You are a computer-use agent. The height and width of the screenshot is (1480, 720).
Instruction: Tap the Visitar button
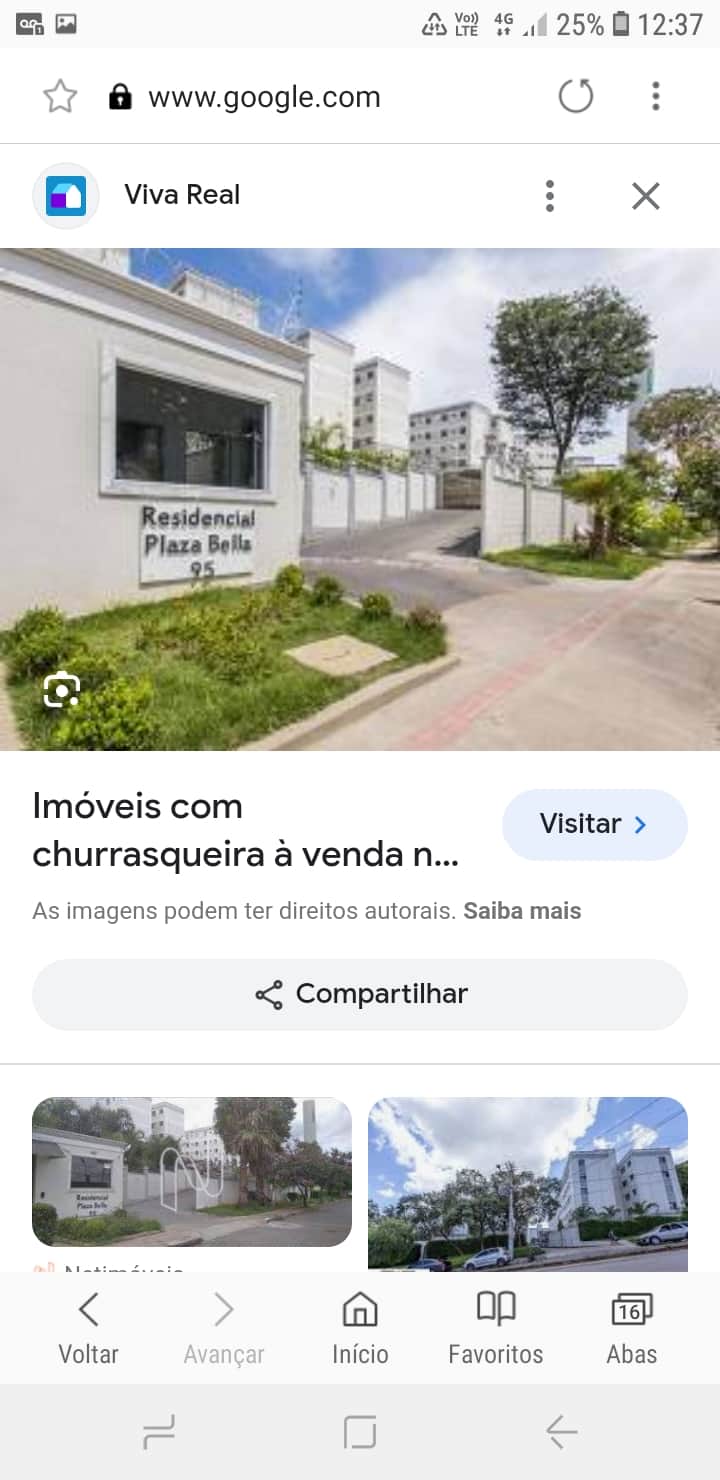[x=594, y=824]
